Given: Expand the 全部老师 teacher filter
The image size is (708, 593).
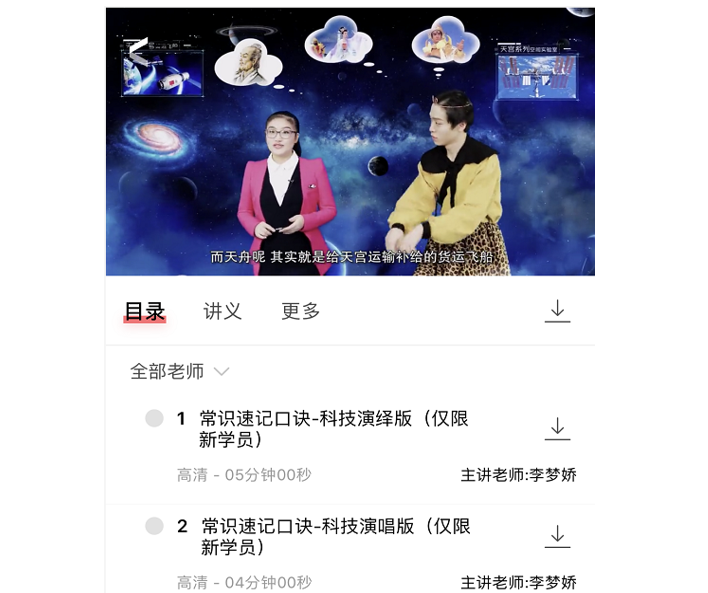Looking at the screenshot, I should click(180, 371).
